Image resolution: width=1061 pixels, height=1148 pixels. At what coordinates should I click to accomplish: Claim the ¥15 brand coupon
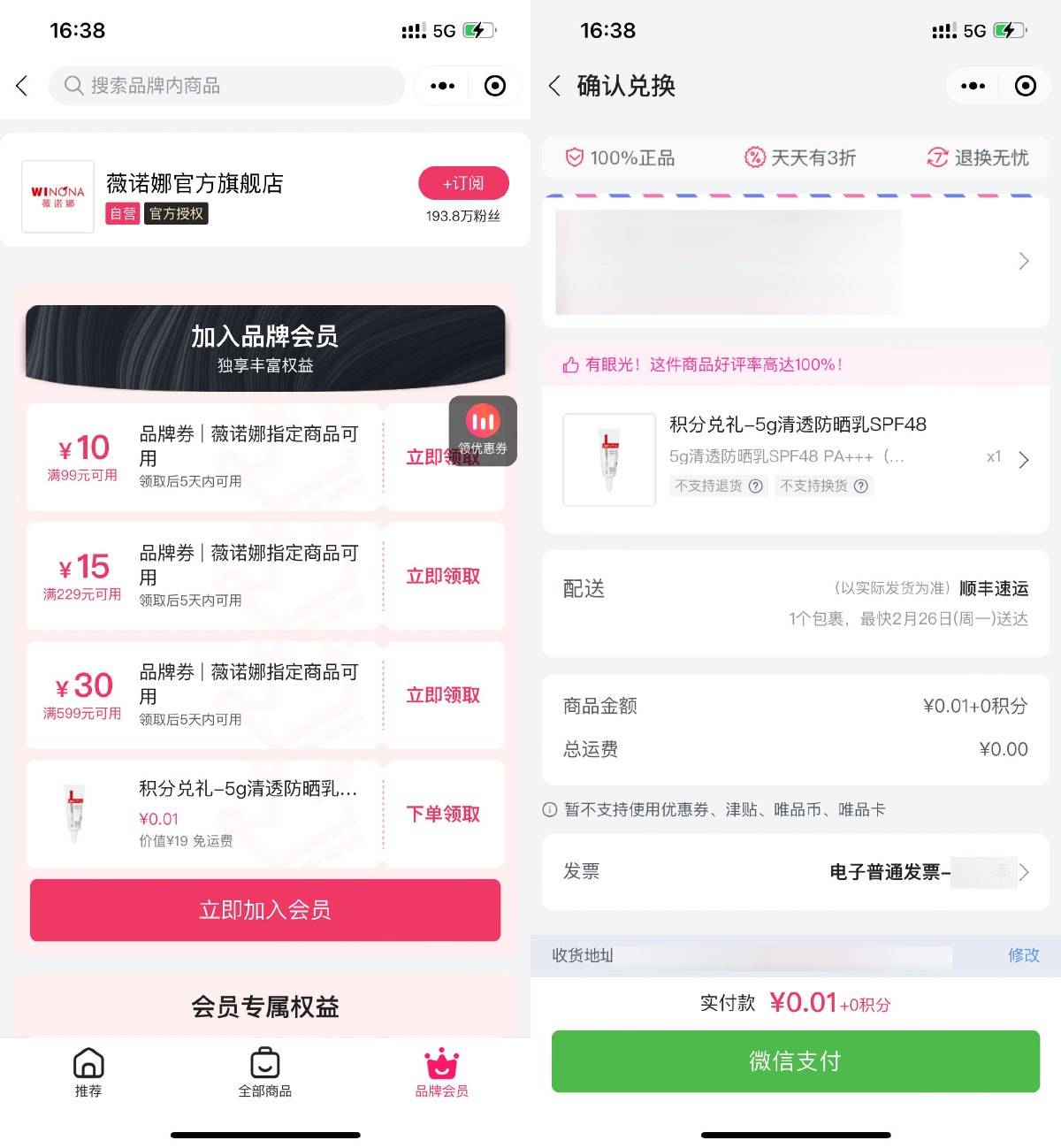tap(442, 577)
